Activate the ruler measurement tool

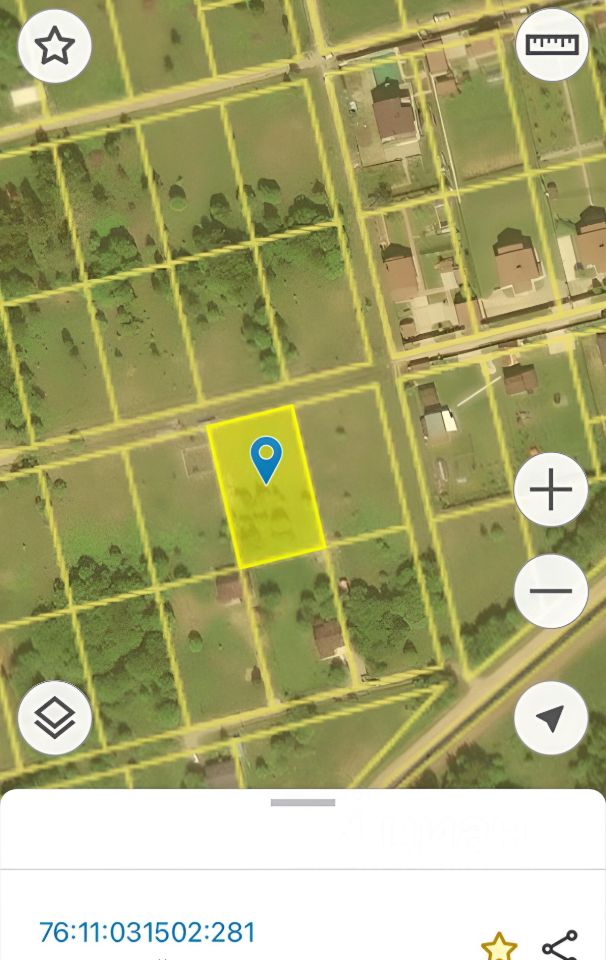(x=552, y=45)
